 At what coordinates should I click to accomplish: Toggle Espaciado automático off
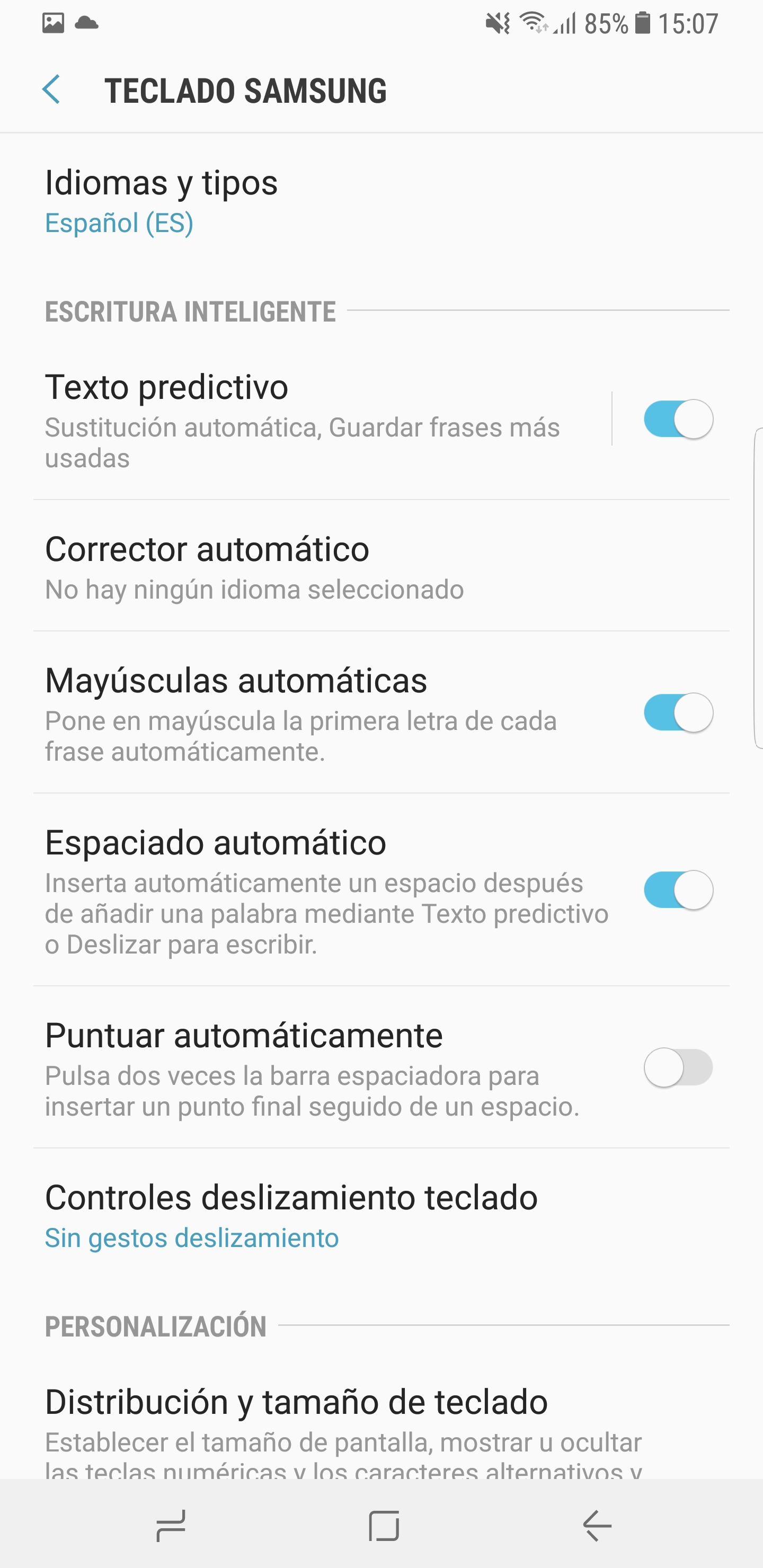tap(678, 890)
